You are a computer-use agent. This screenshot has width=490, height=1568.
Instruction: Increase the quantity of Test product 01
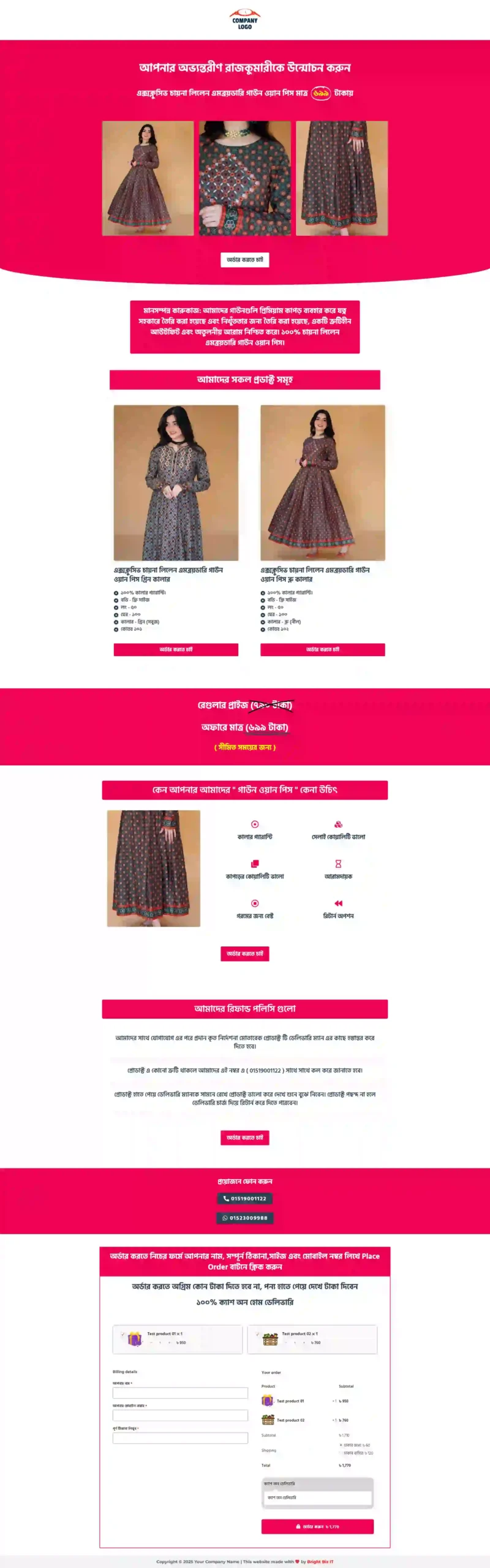tap(170, 1343)
